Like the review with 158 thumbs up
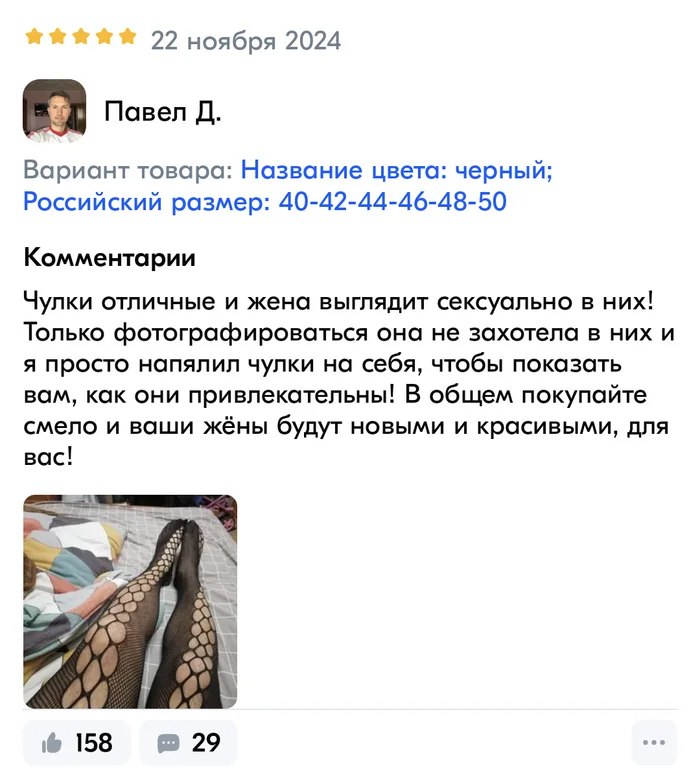Screen dimensions: 700x780 click(76, 743)
